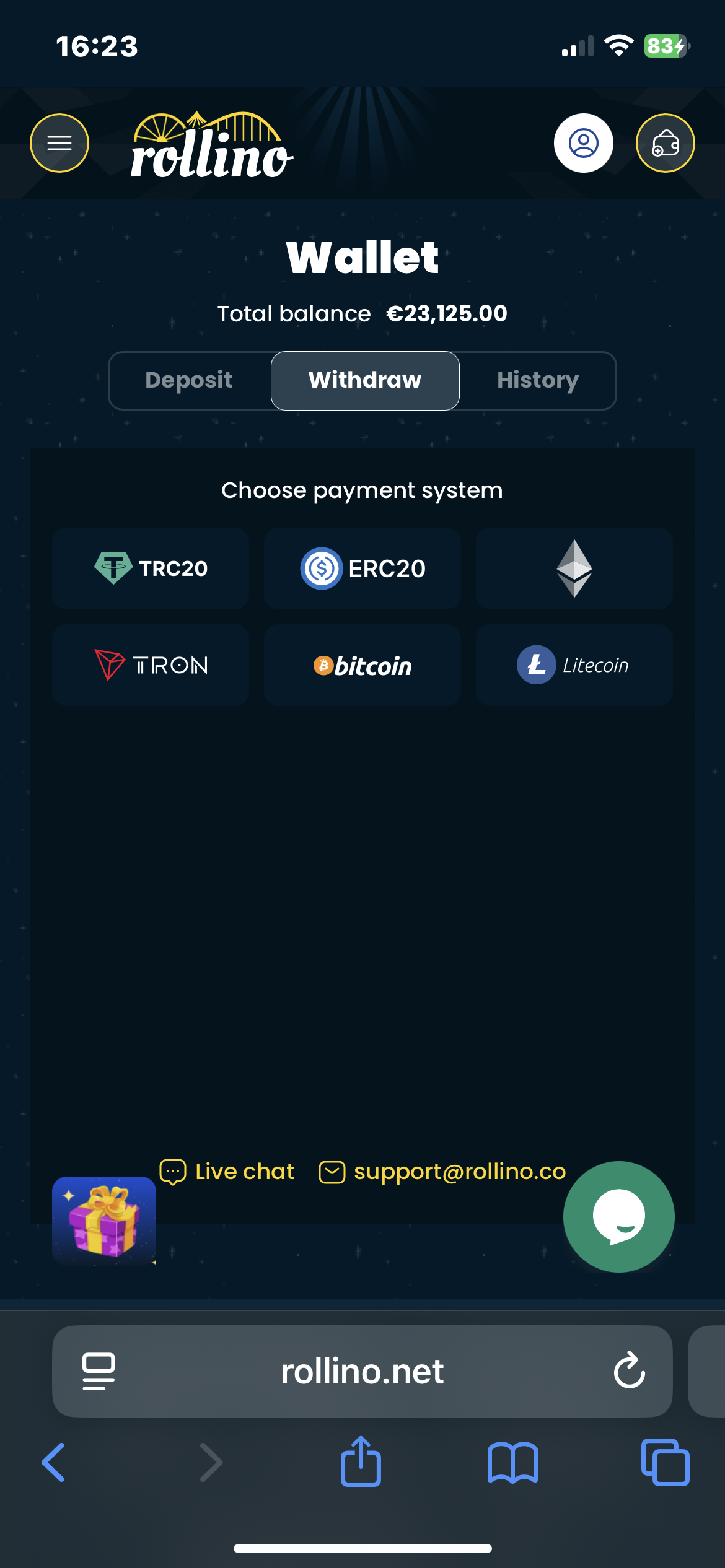Screen dimensions: 725x1568
Task: Switch to the Deposit tab
Action: 189,380
